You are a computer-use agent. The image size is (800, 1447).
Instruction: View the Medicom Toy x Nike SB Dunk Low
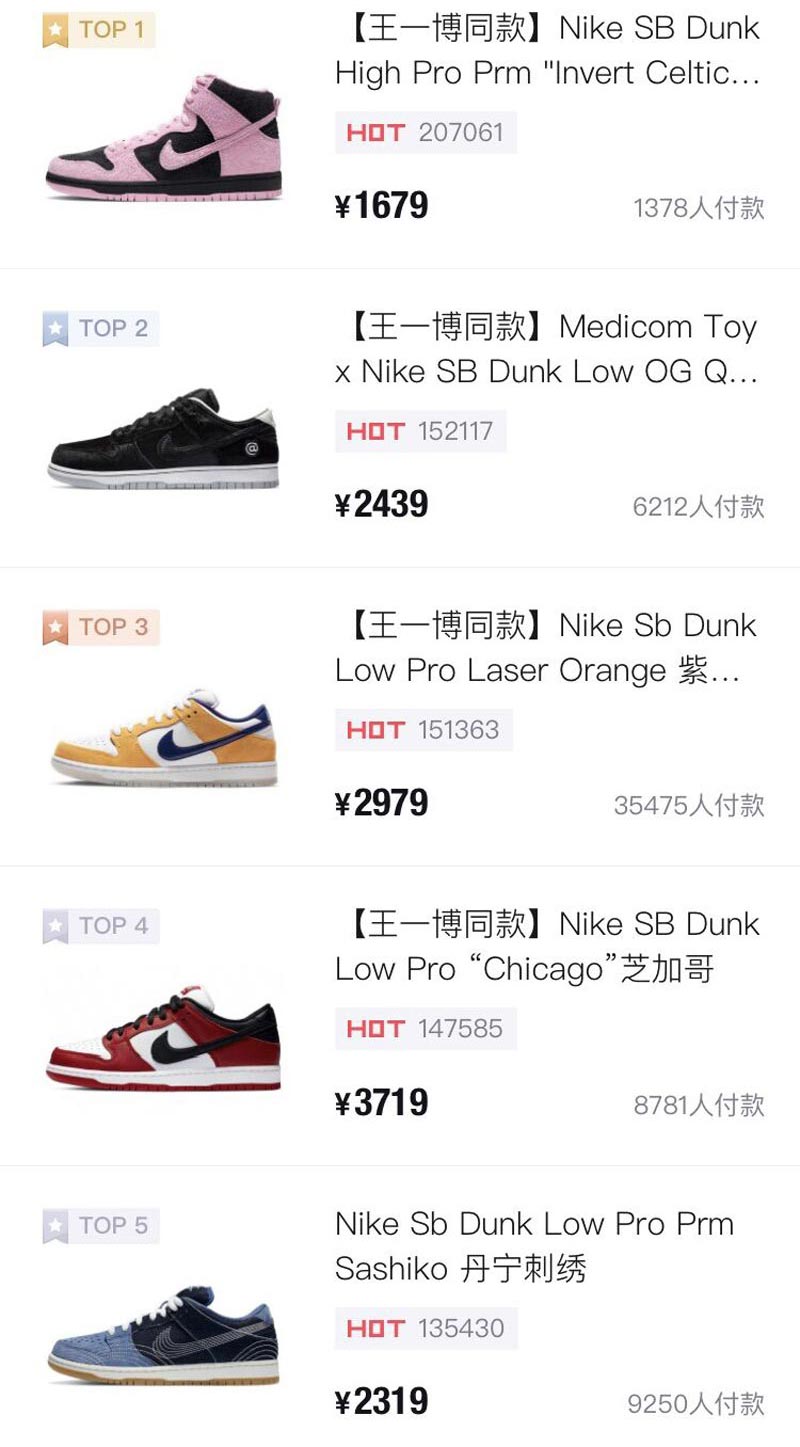click(x=547, y=349)
